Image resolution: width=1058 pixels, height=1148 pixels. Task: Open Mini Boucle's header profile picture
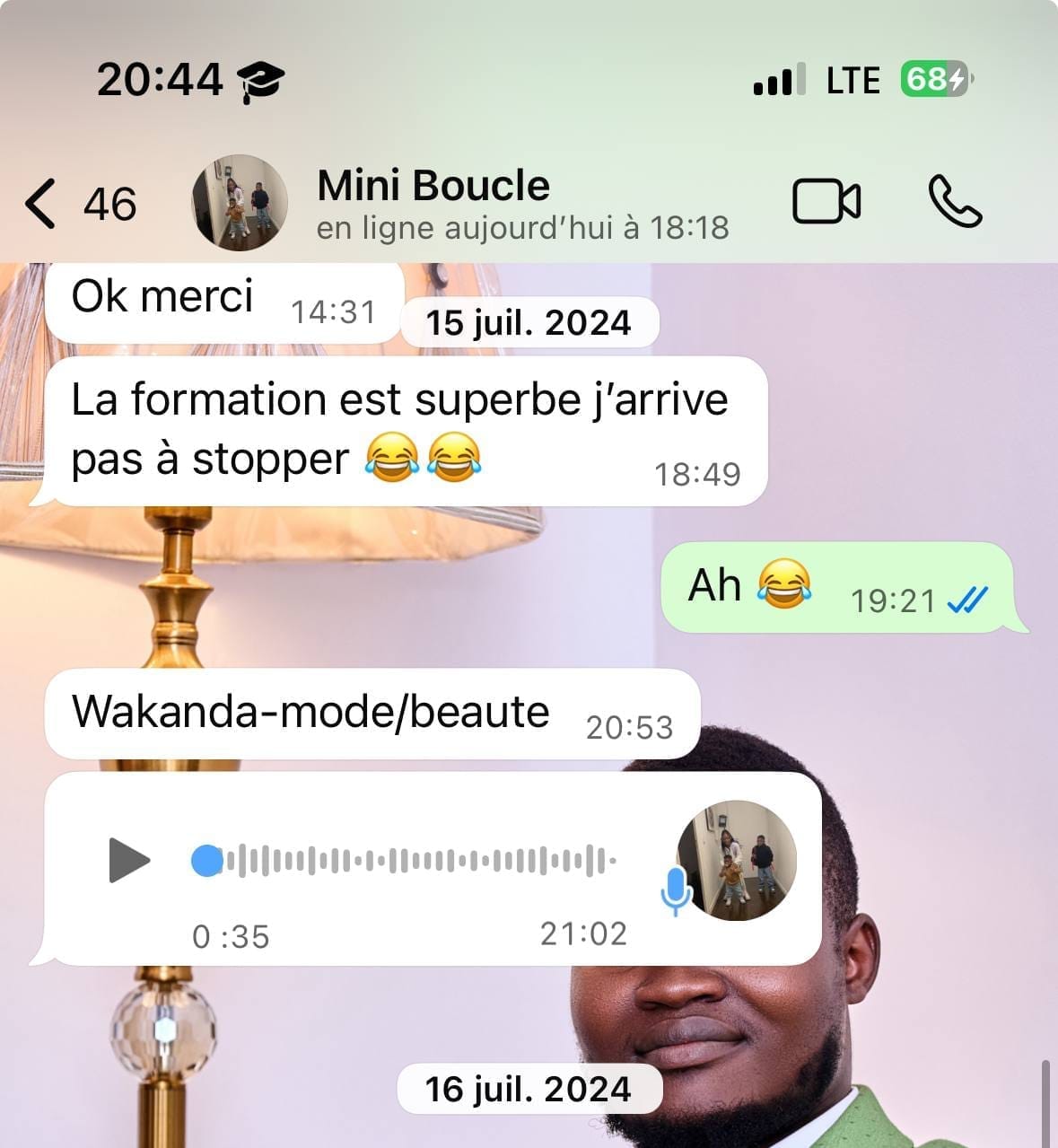240,203
